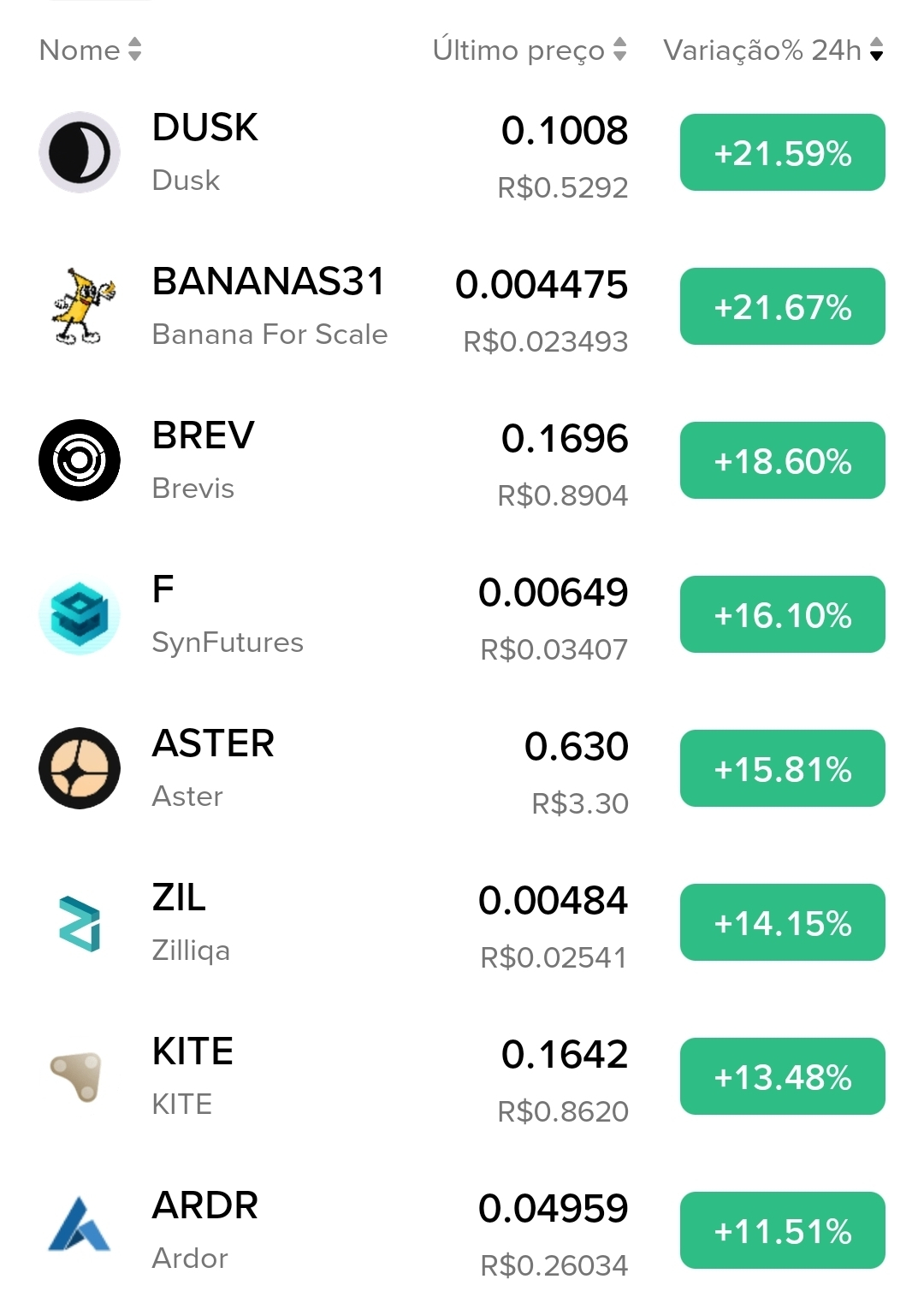Image resolution: width=924 pixels, height=1297 pixels.
Task: Open the KITE coin row
Action: [x=192, y=1076]
